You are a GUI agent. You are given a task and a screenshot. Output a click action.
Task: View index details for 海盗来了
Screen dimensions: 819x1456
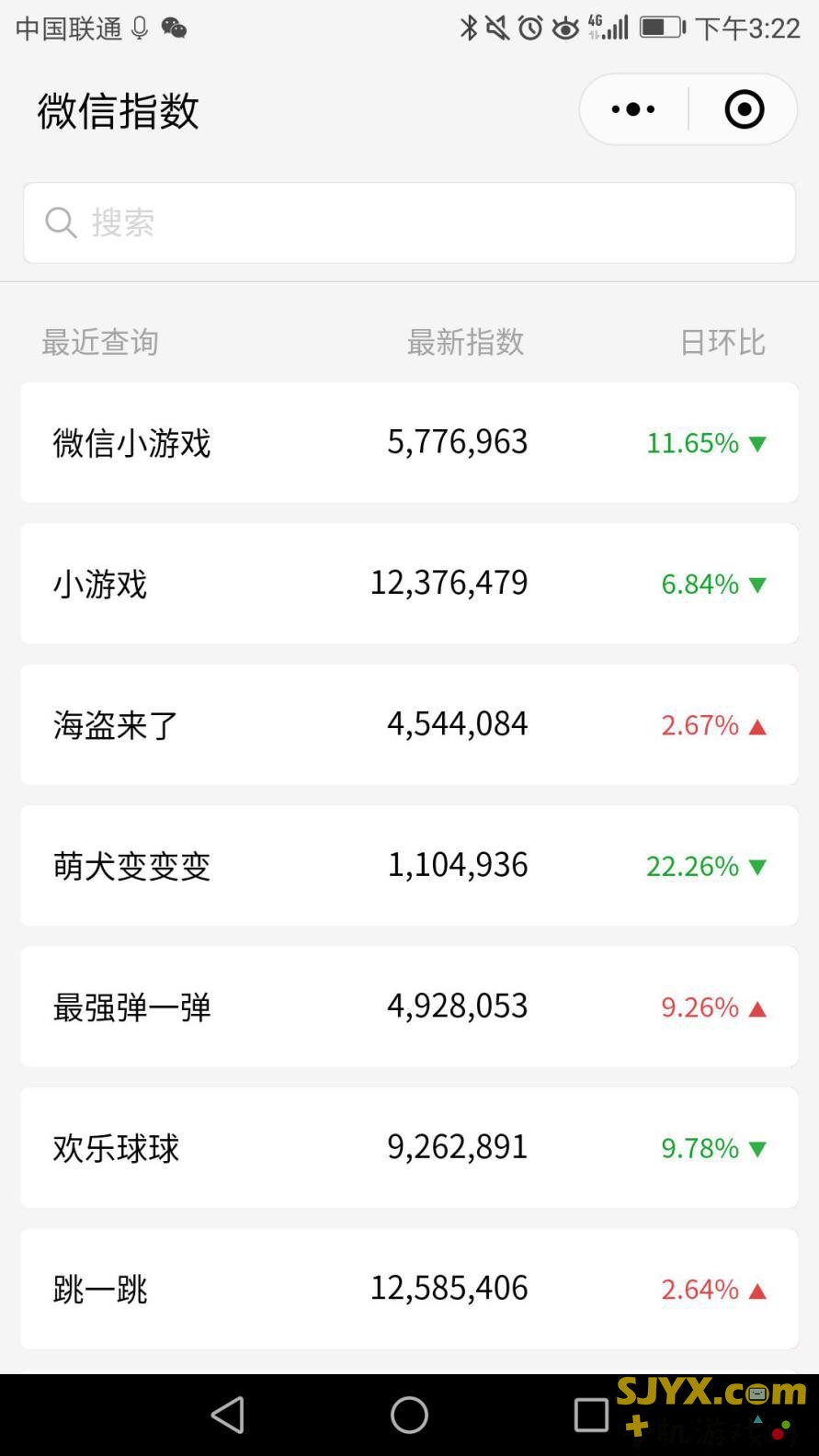pos(409,724)
